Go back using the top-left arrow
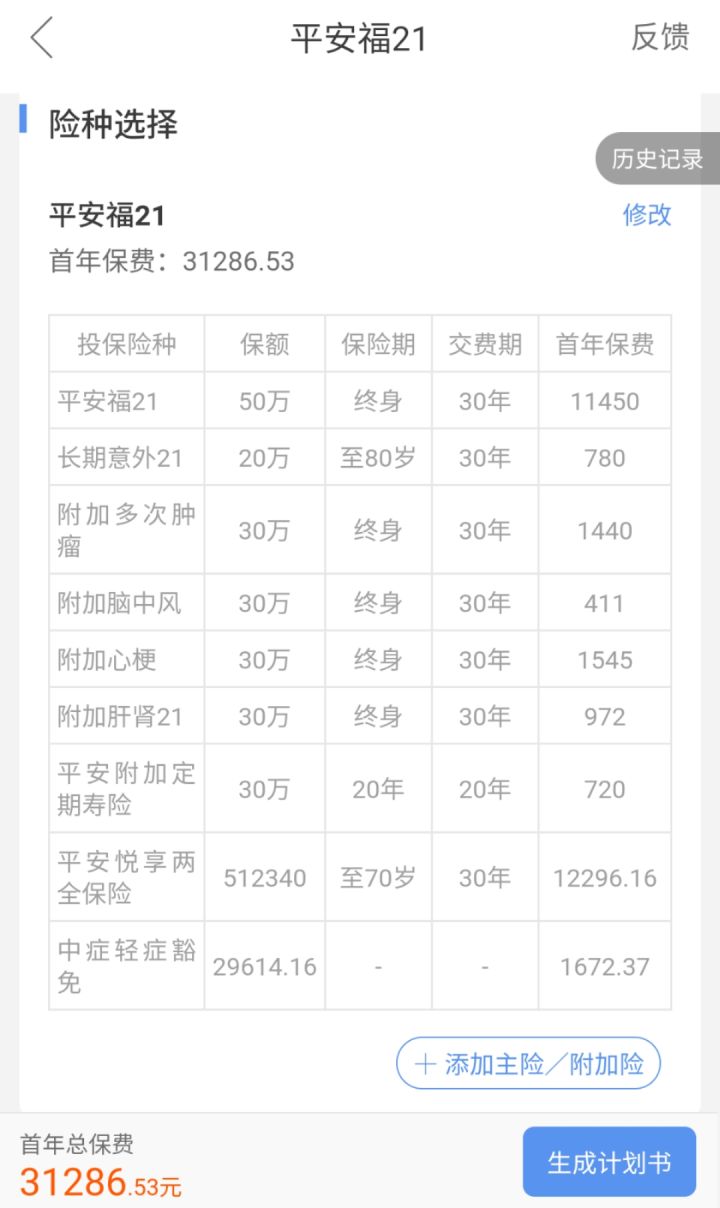Screen dimensions: 720x1208 click(41, 38)
